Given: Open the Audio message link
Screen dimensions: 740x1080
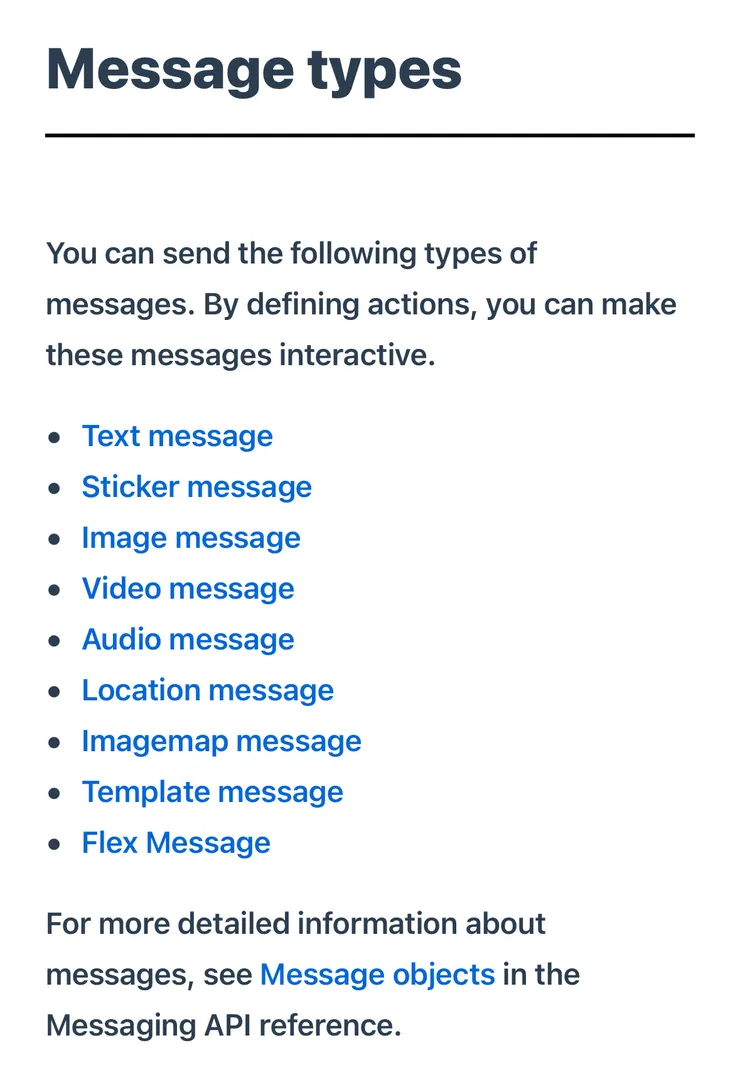Looking at the screenshot, I should [x=188, y=640].
